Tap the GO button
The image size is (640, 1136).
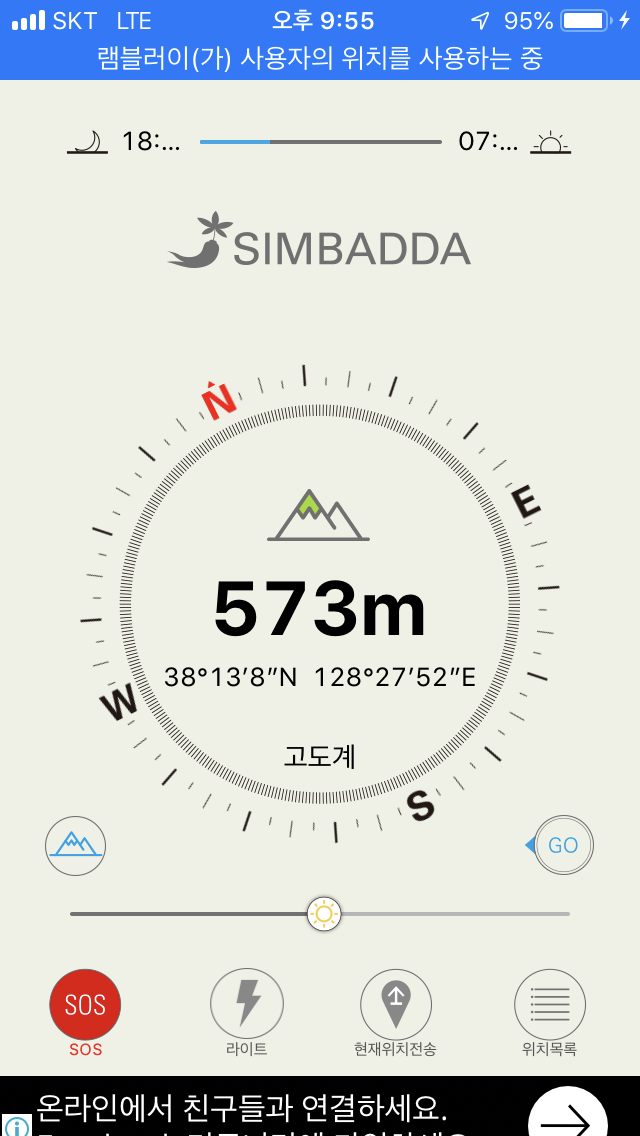pyautogui.click(x=563, y=845)
